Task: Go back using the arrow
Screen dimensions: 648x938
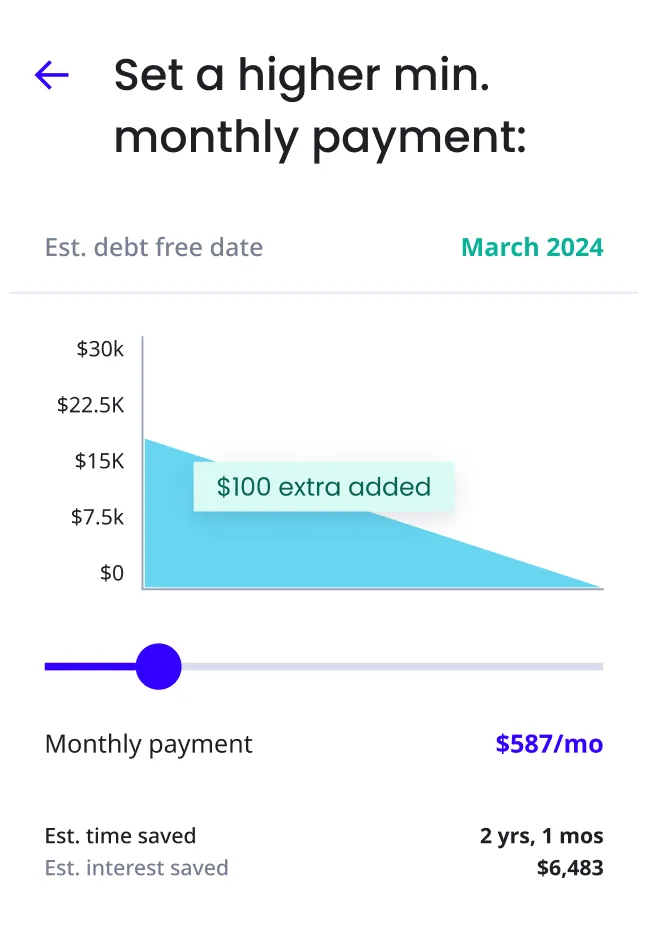Action: coord(51,75)
